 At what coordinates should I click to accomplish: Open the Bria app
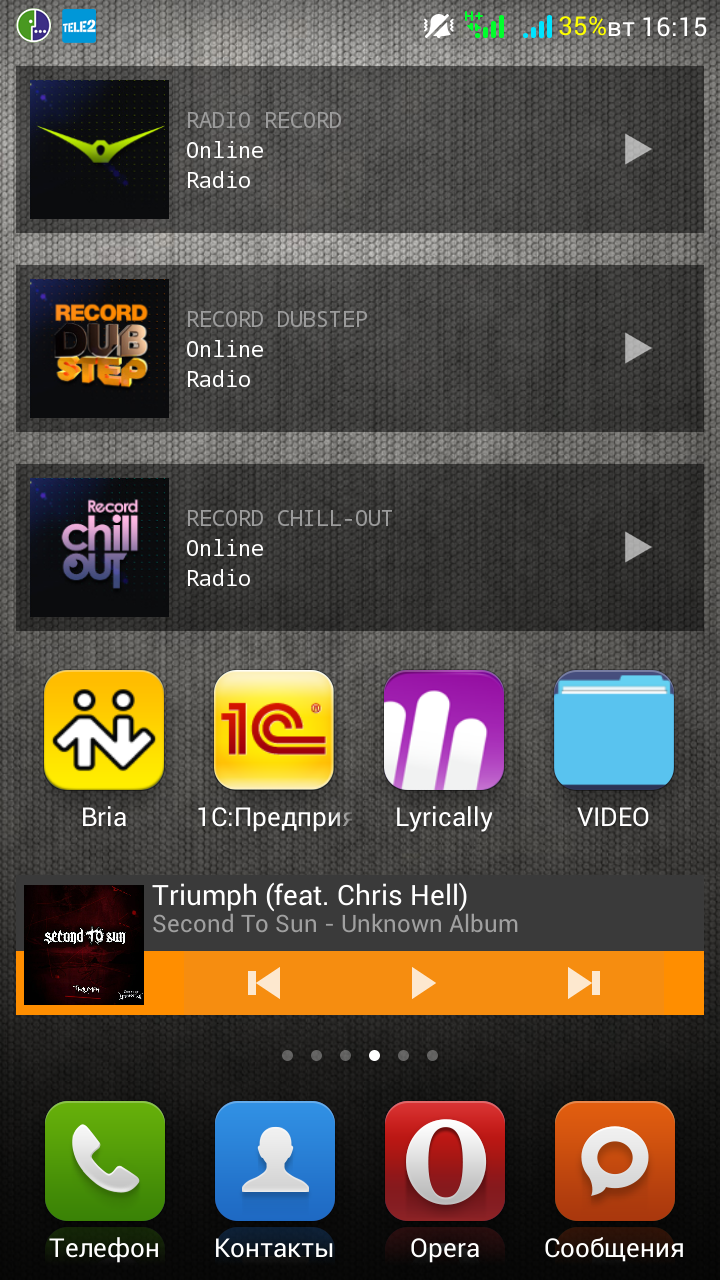[104, 731]
